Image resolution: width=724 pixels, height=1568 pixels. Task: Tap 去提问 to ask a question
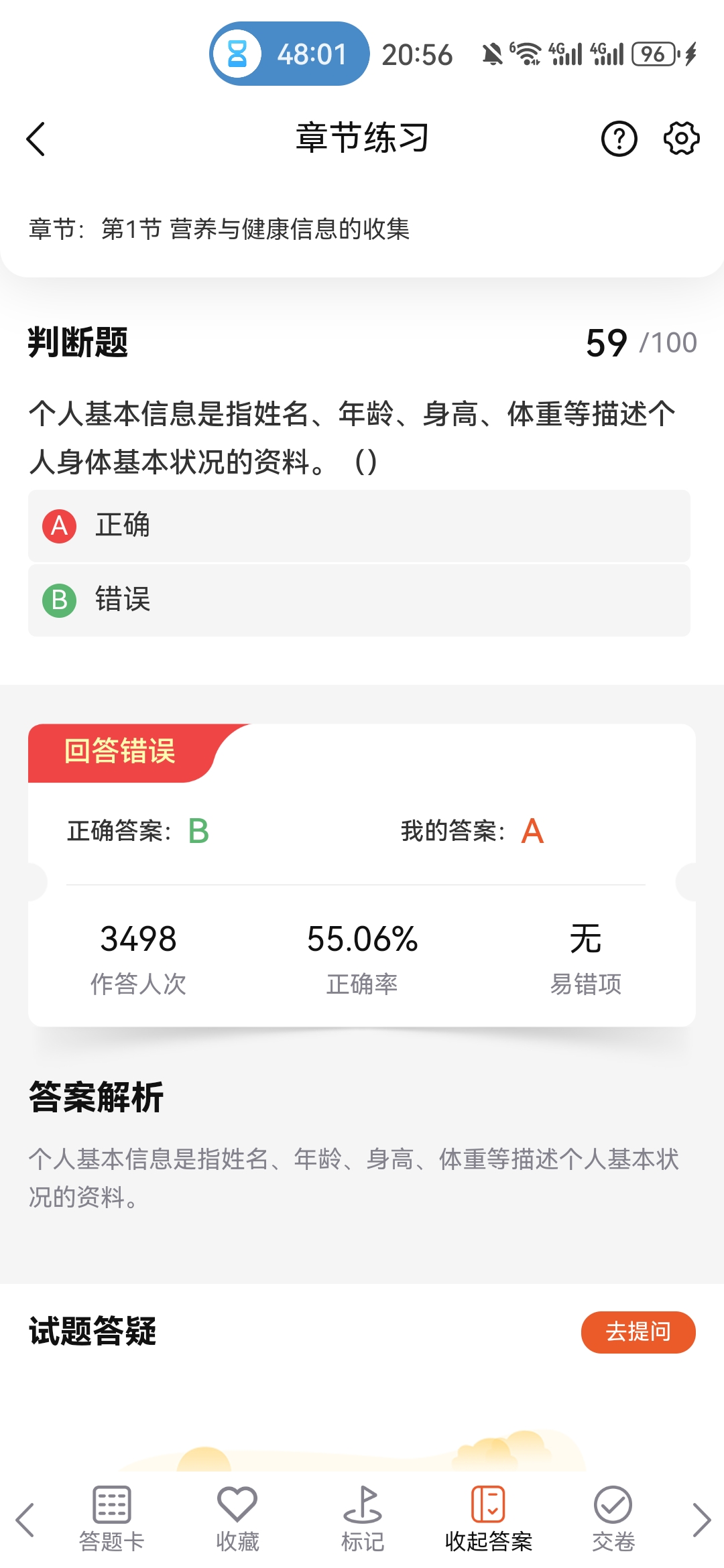pos(638,1331)
